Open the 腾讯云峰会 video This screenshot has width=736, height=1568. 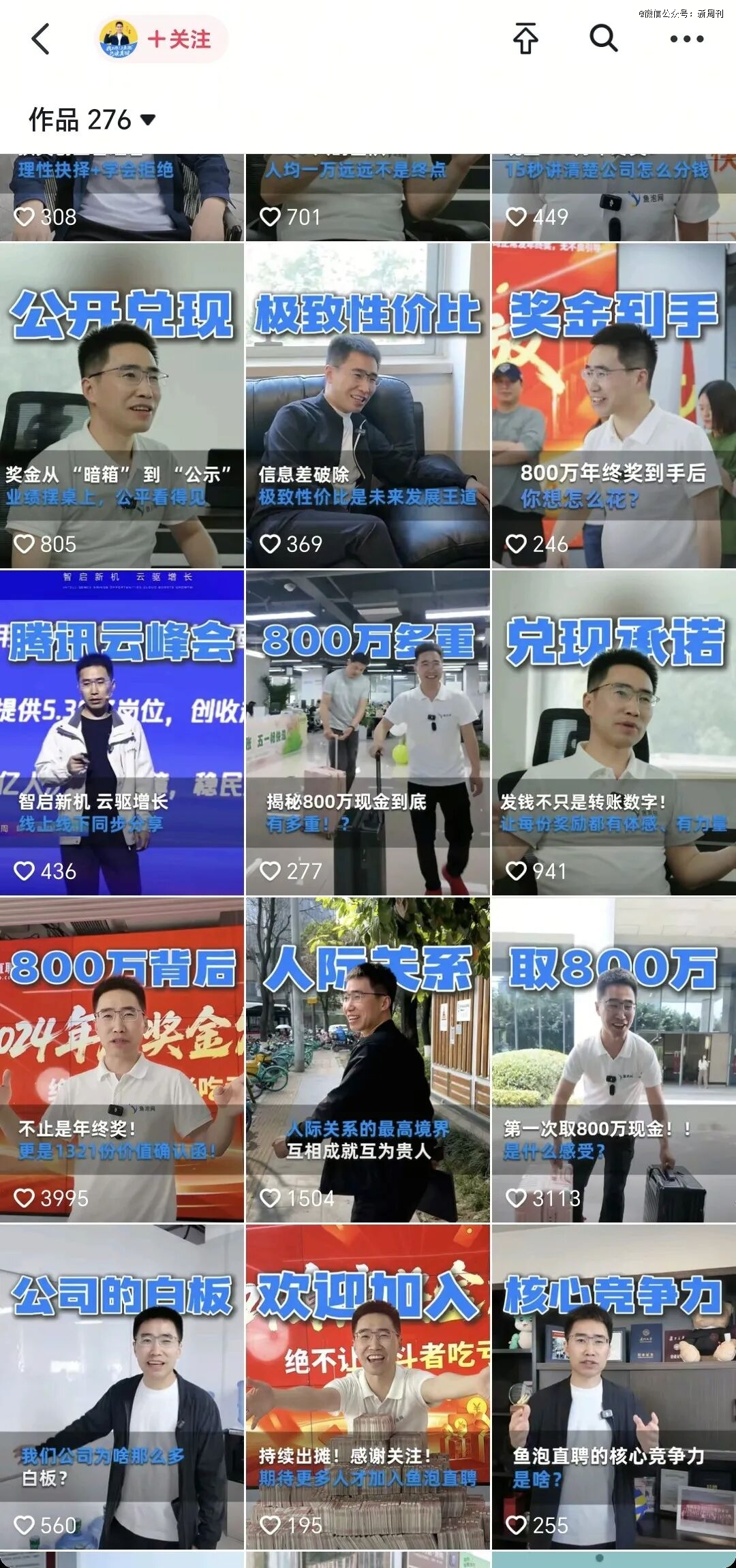121,733
